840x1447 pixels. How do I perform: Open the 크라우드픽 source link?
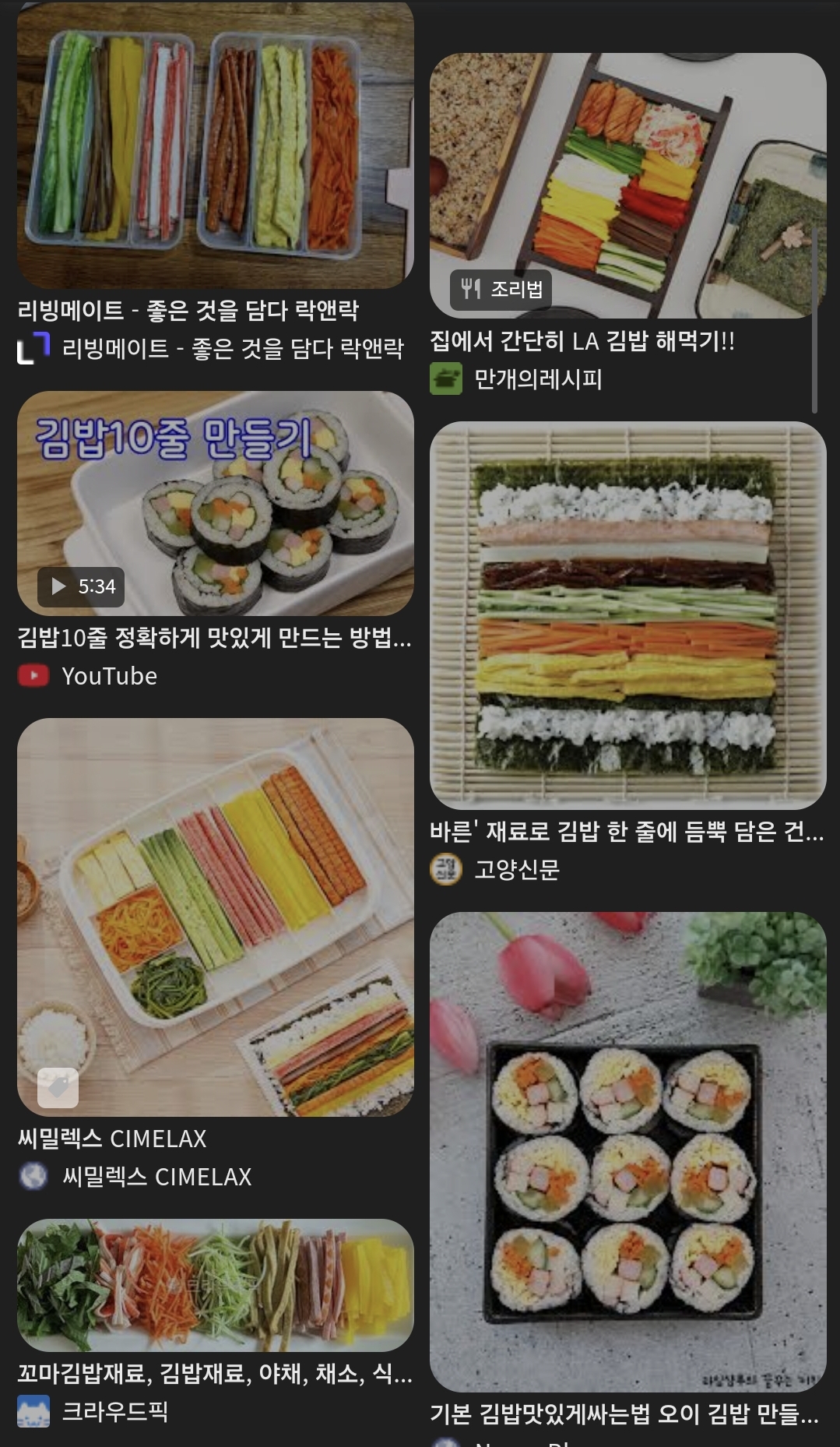[114, 1411]
